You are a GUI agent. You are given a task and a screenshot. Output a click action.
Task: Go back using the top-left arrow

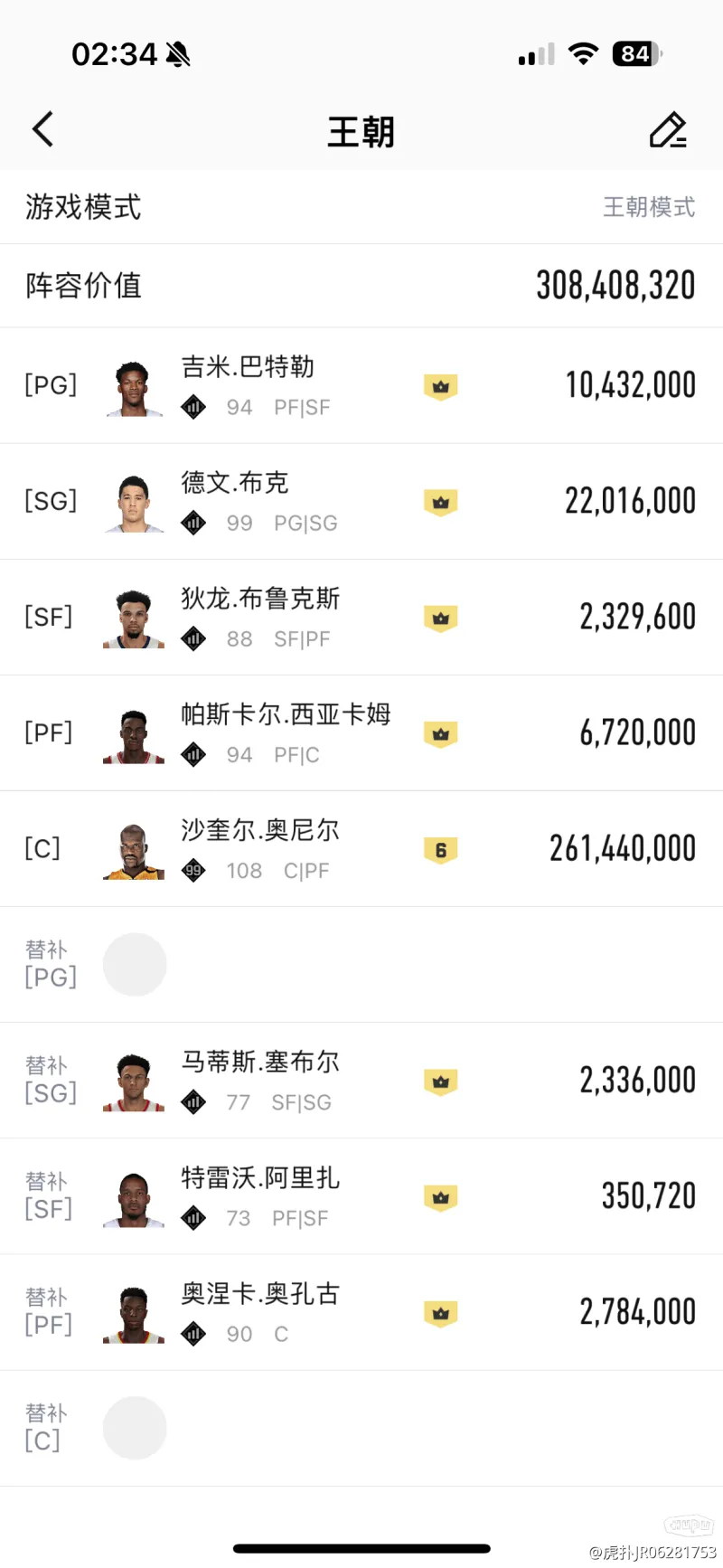[x=42, y=129]
